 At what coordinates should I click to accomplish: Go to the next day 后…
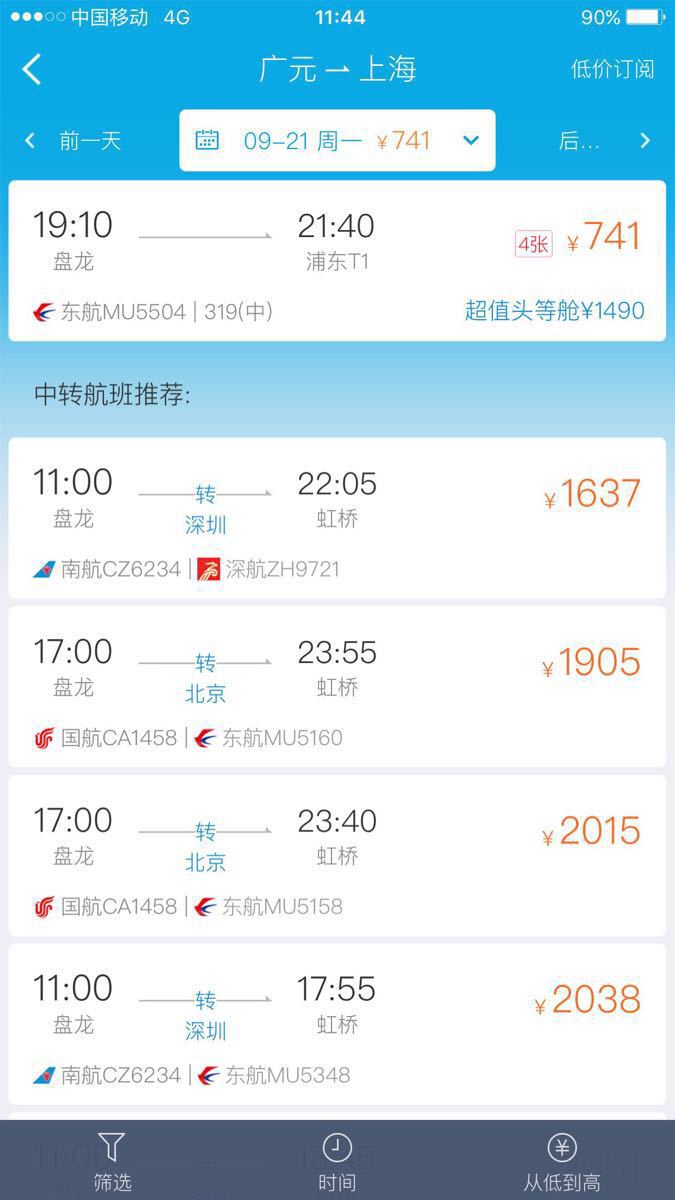point(604,141)
